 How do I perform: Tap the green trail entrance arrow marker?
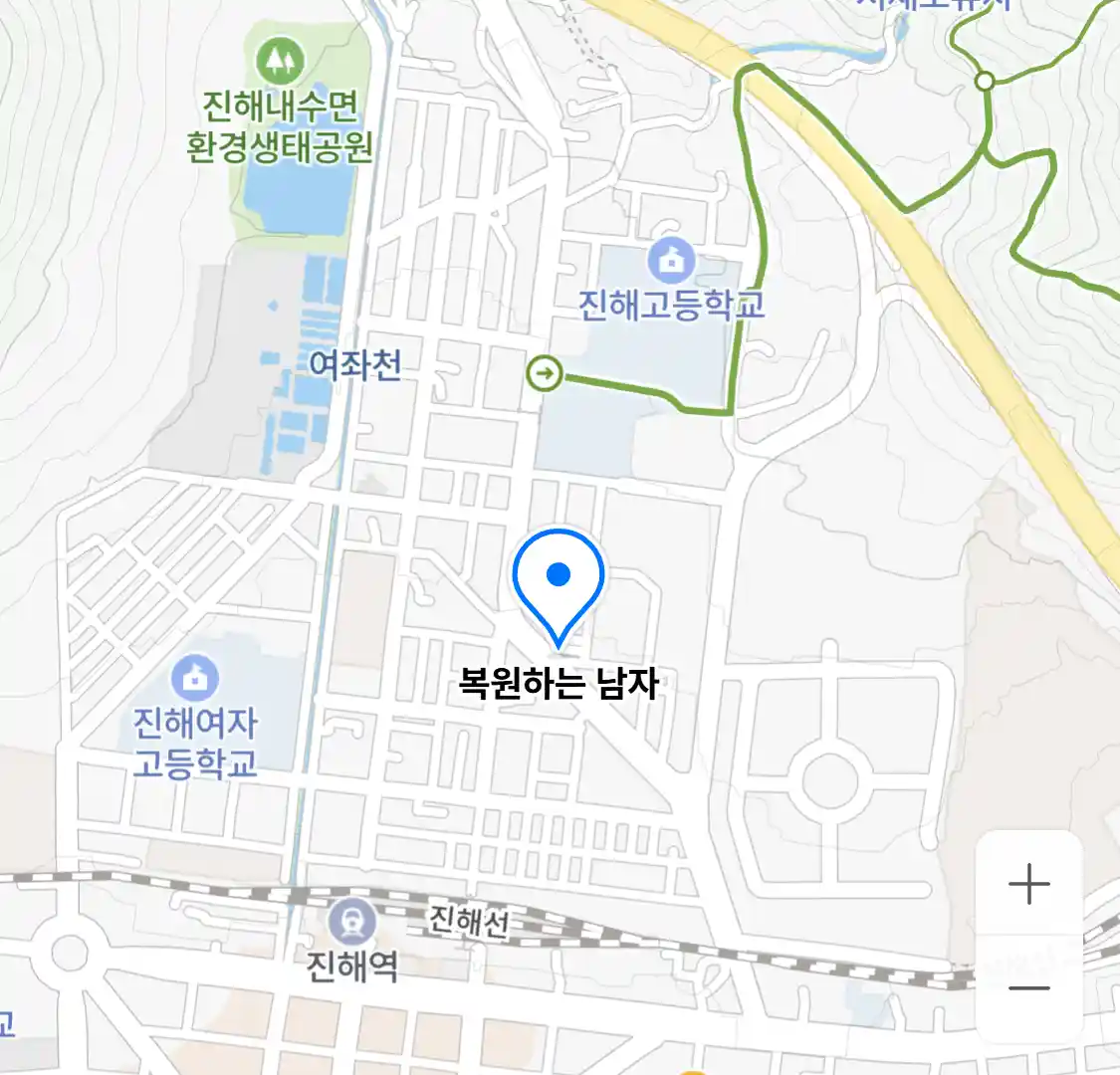pos(545,374)
